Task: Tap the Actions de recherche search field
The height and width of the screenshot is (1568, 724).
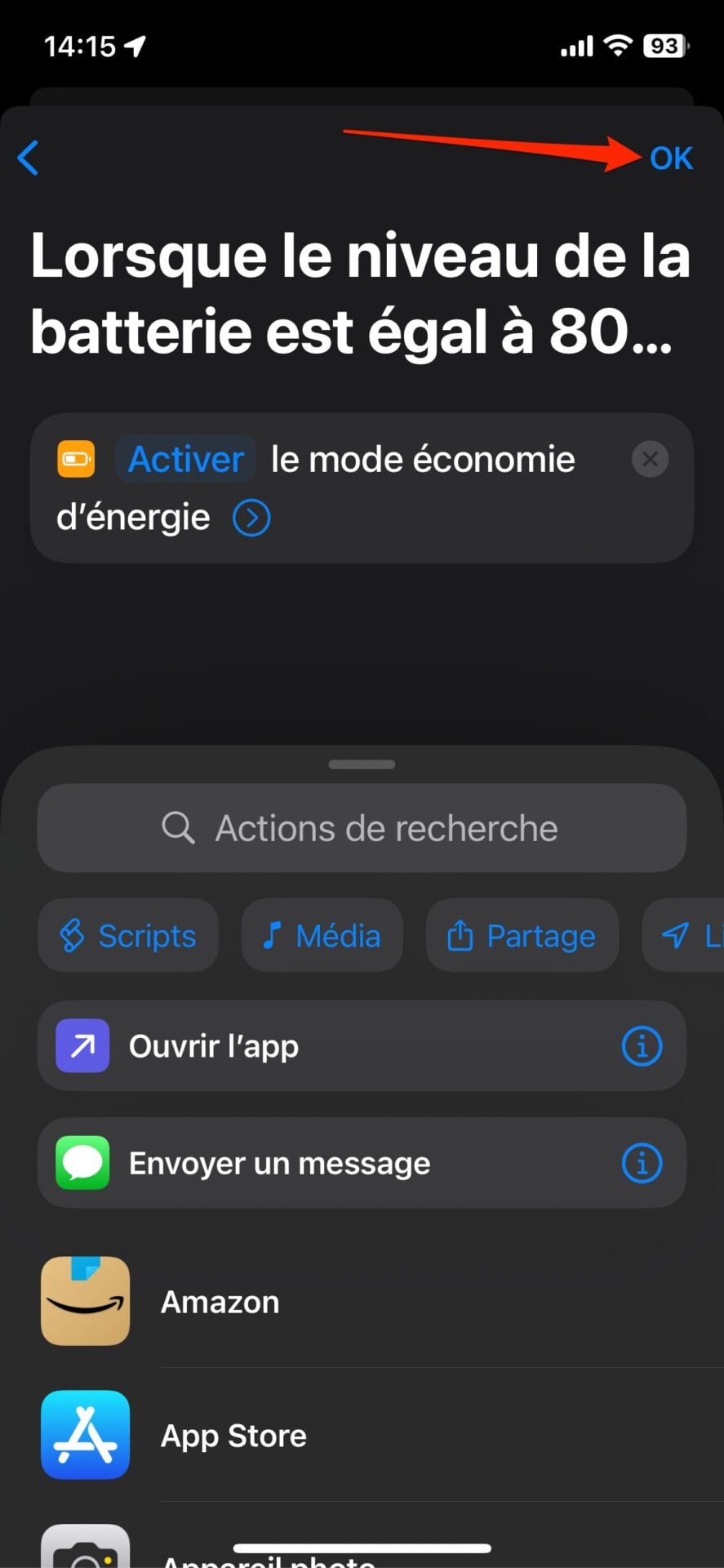Action: point(362,828)
